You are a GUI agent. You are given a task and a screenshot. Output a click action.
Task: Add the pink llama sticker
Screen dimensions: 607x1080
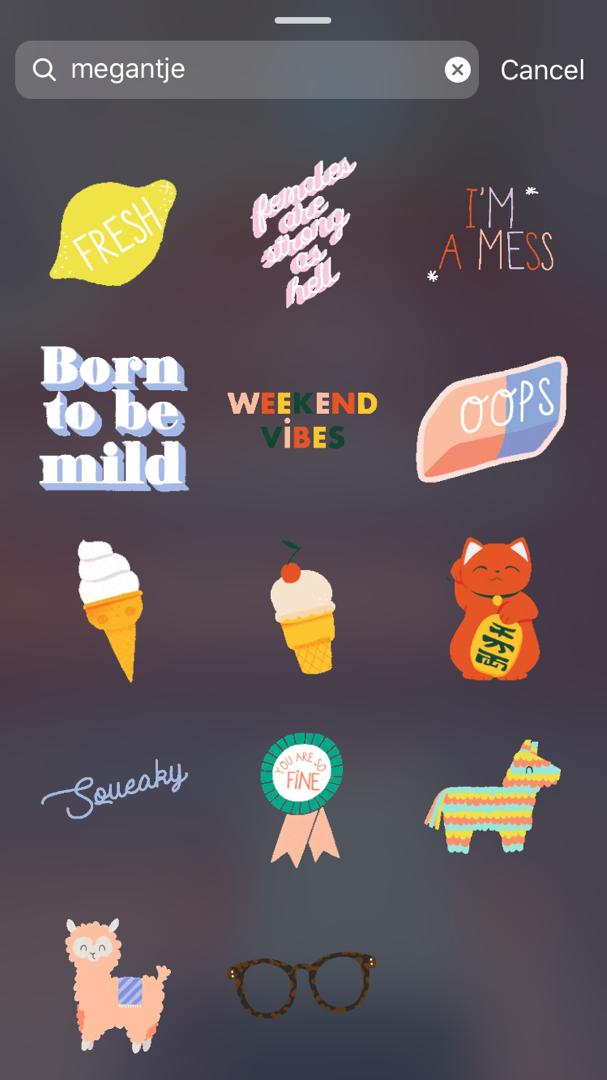(113, 984)
